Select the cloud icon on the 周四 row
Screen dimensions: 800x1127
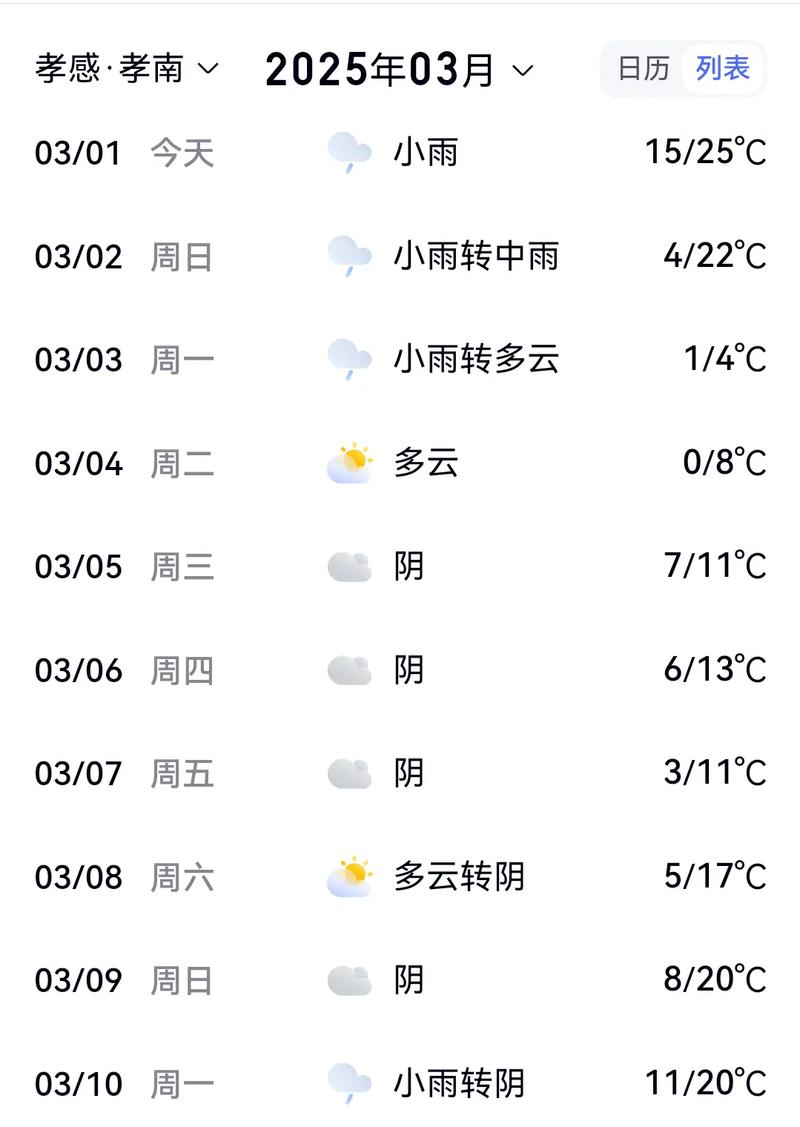point(347,668)
